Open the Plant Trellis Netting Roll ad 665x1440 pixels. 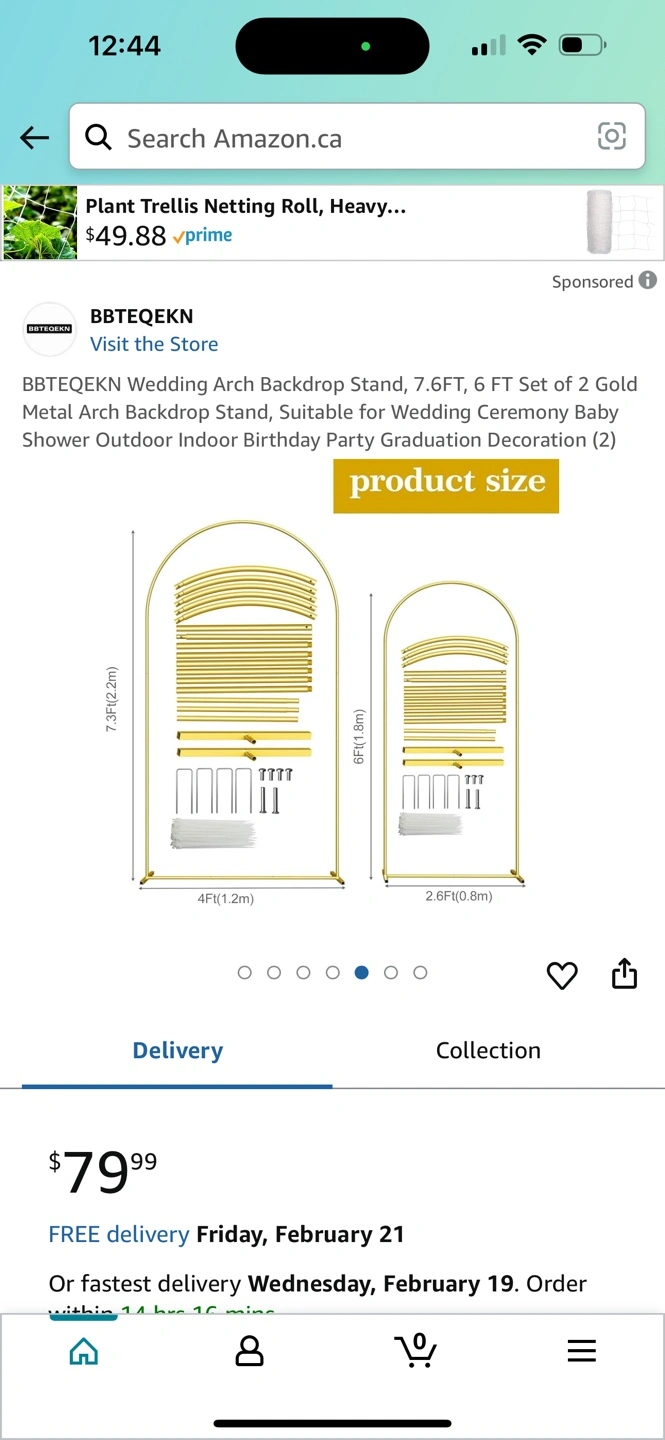[332, 223]
